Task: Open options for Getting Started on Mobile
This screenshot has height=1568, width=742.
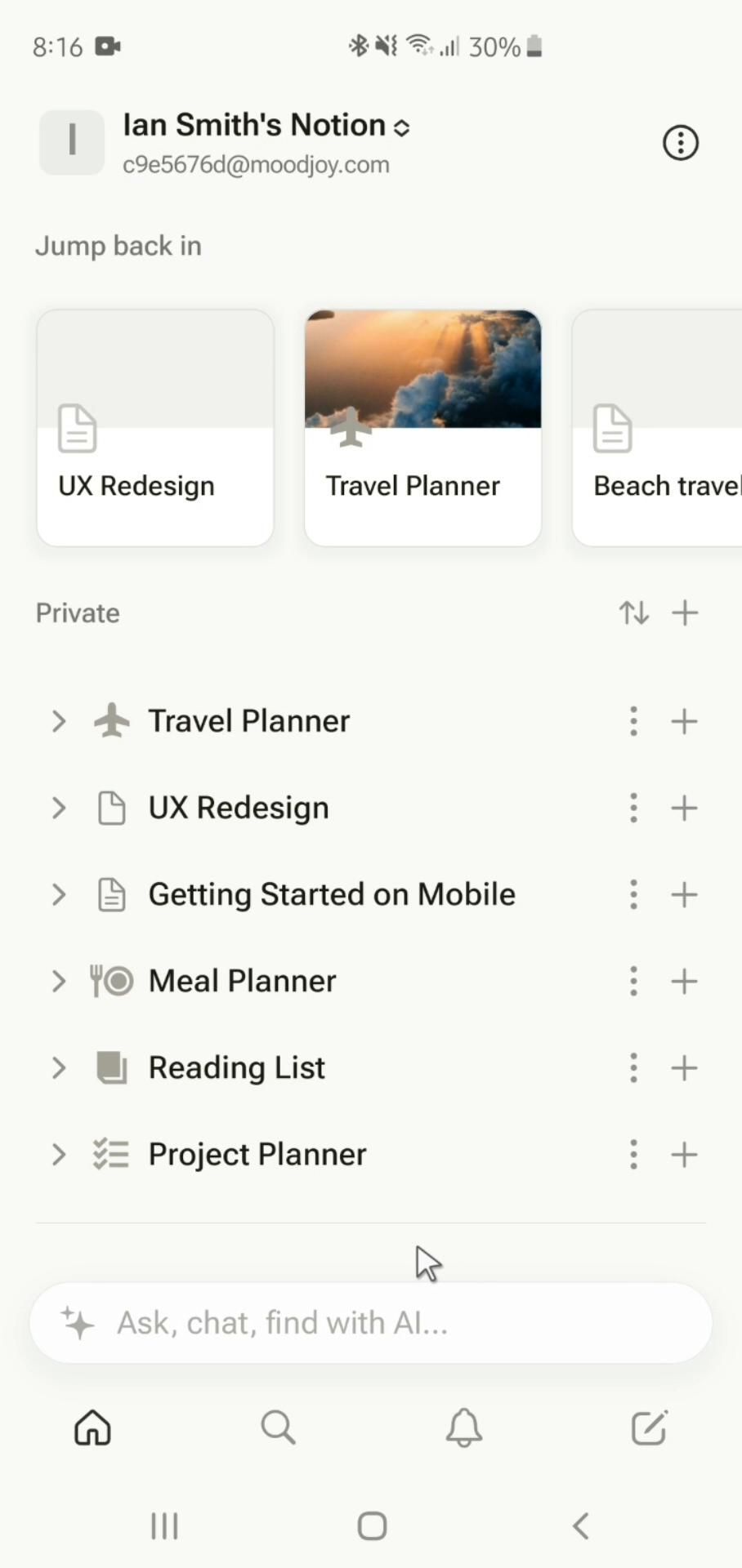Action: [633, 894]
